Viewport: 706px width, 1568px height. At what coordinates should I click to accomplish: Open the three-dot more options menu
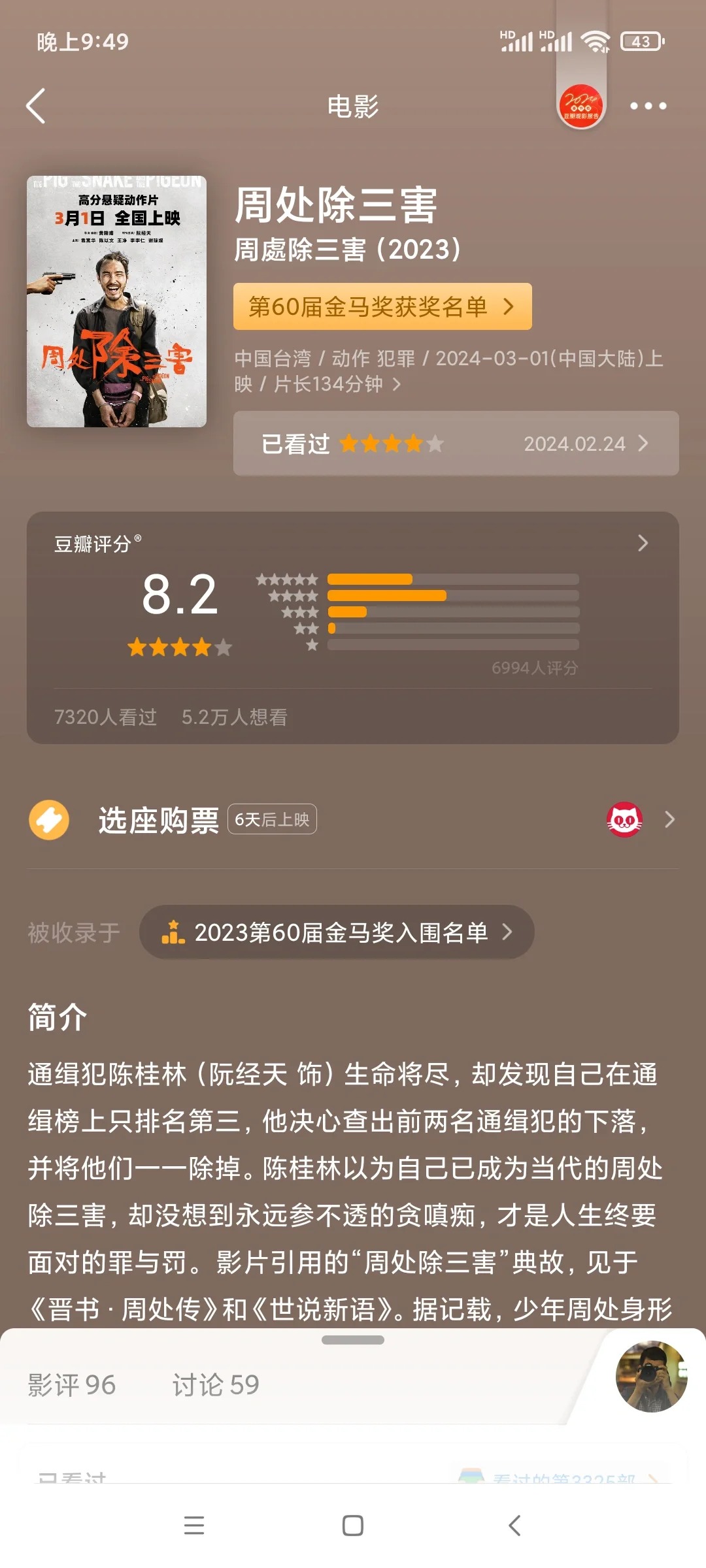click(x=648, y=106)
